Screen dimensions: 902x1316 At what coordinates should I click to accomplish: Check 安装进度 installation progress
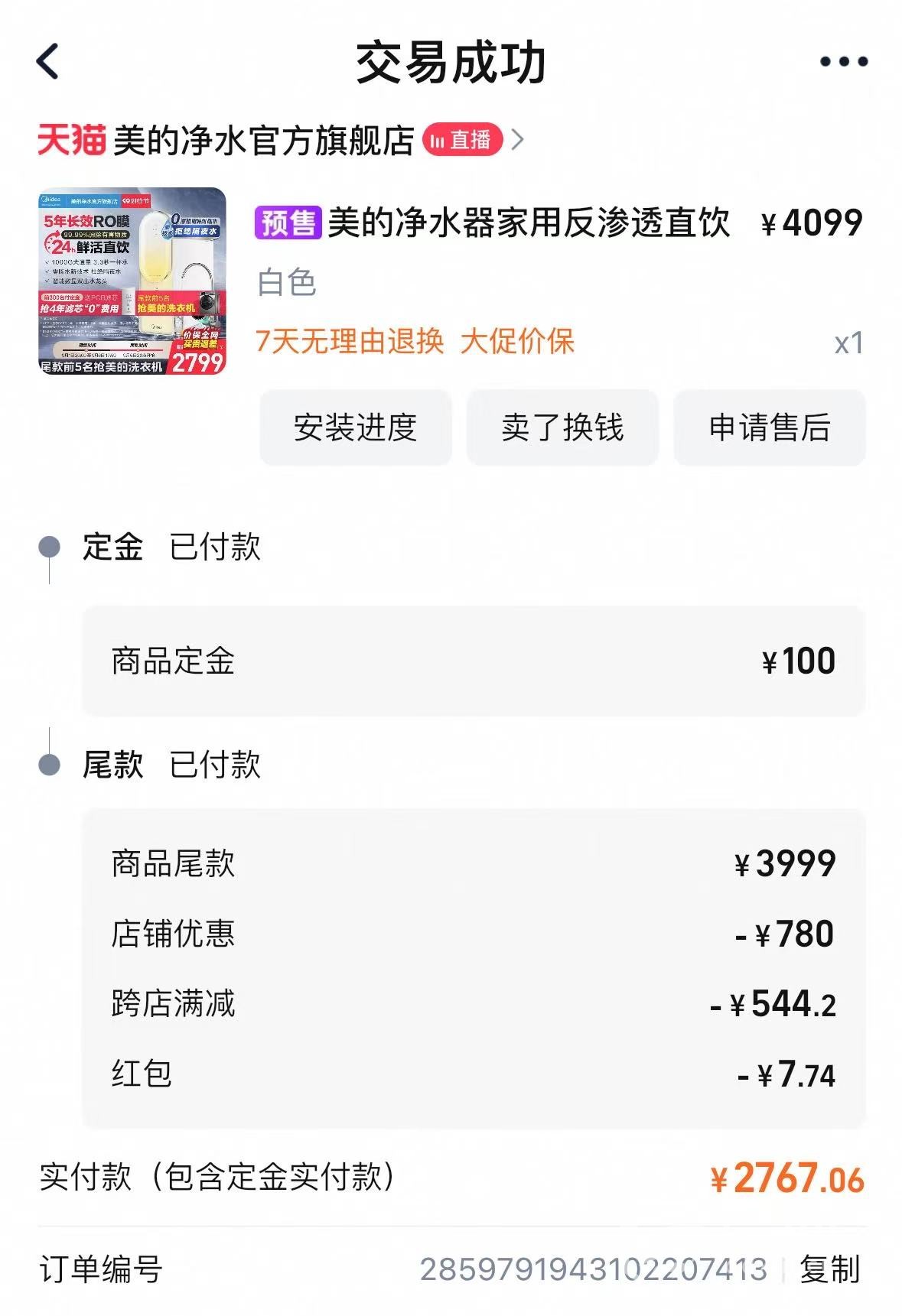point(356,427)
